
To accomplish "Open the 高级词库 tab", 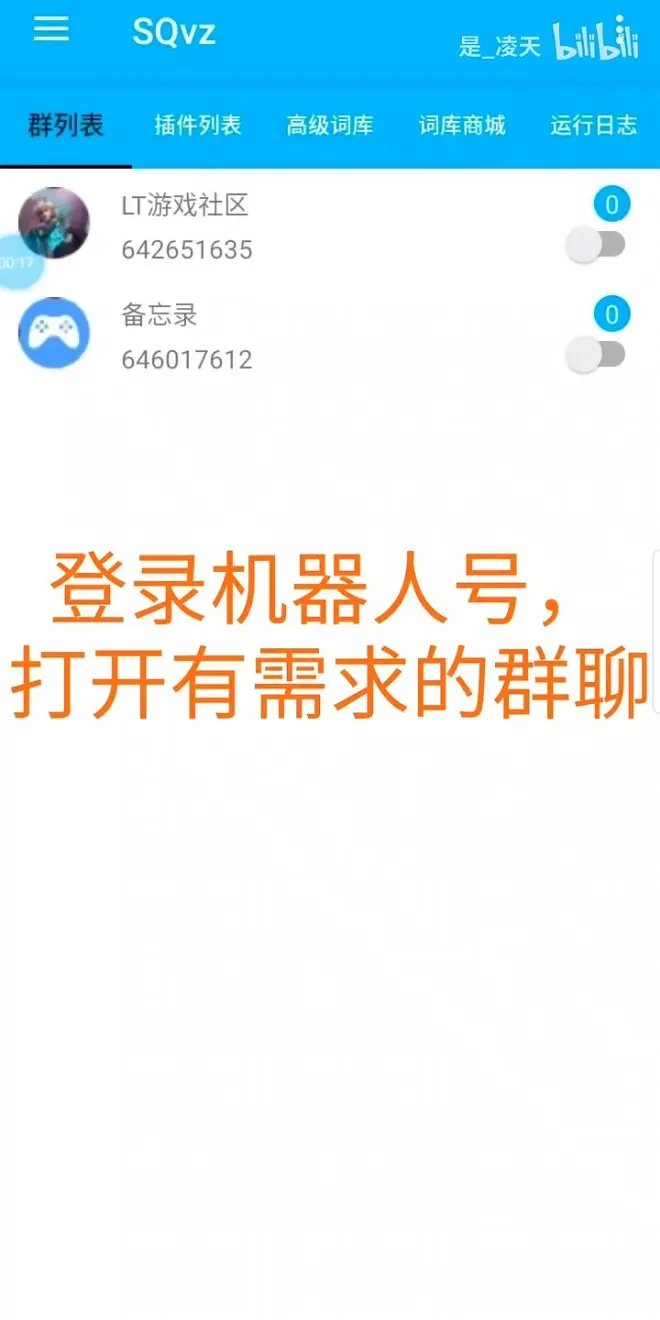I will (330, 126).
